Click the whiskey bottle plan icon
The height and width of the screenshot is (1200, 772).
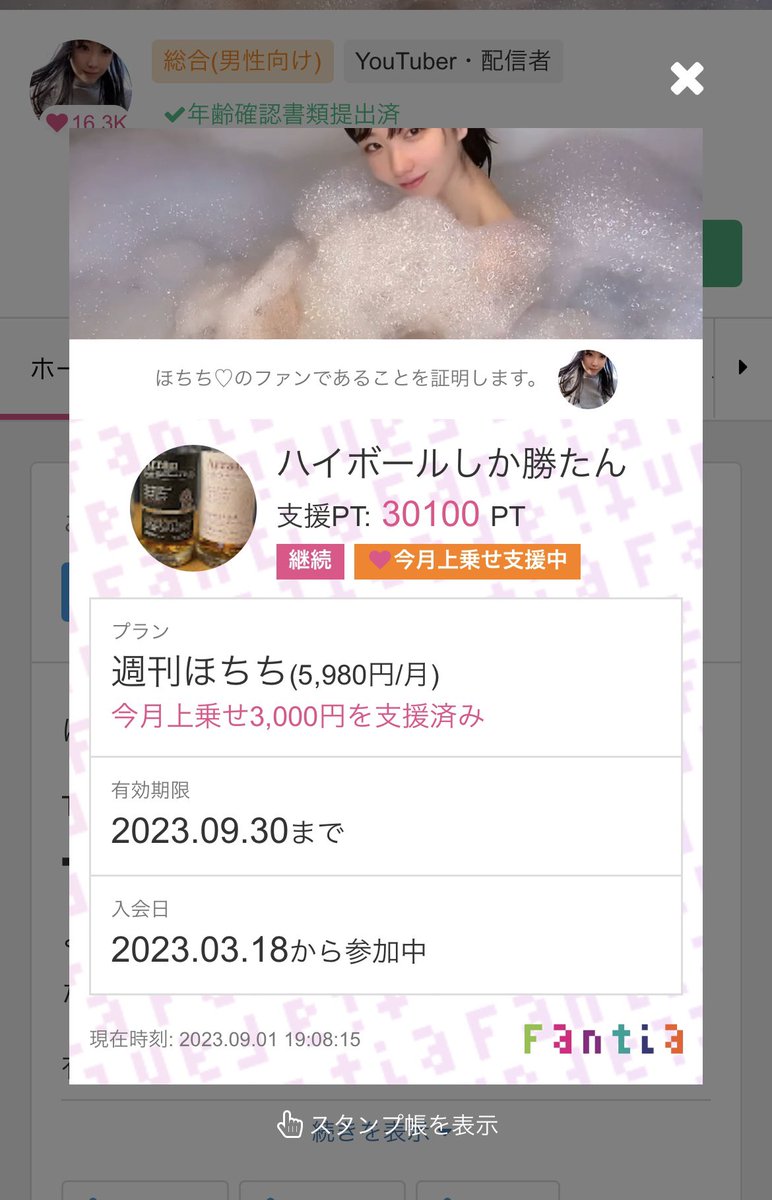point(194,505)
